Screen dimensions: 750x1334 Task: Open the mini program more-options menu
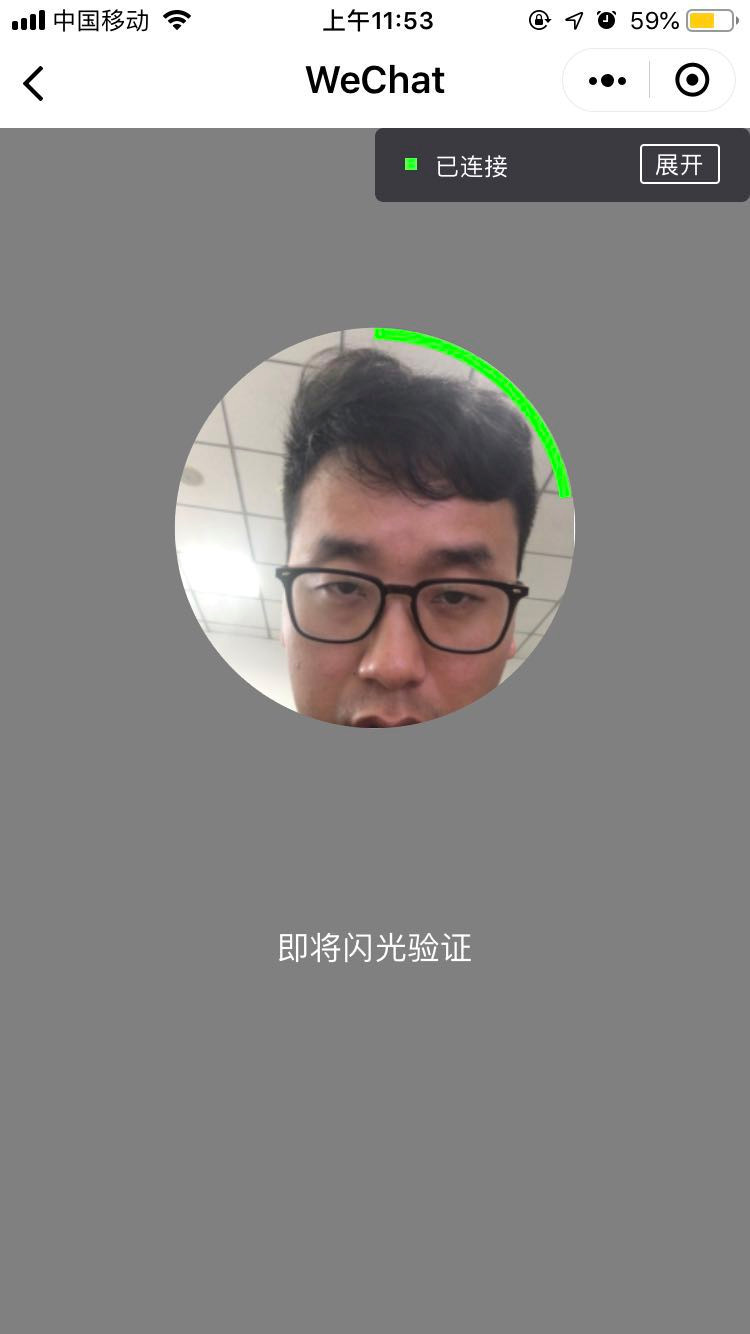(607, 81)
